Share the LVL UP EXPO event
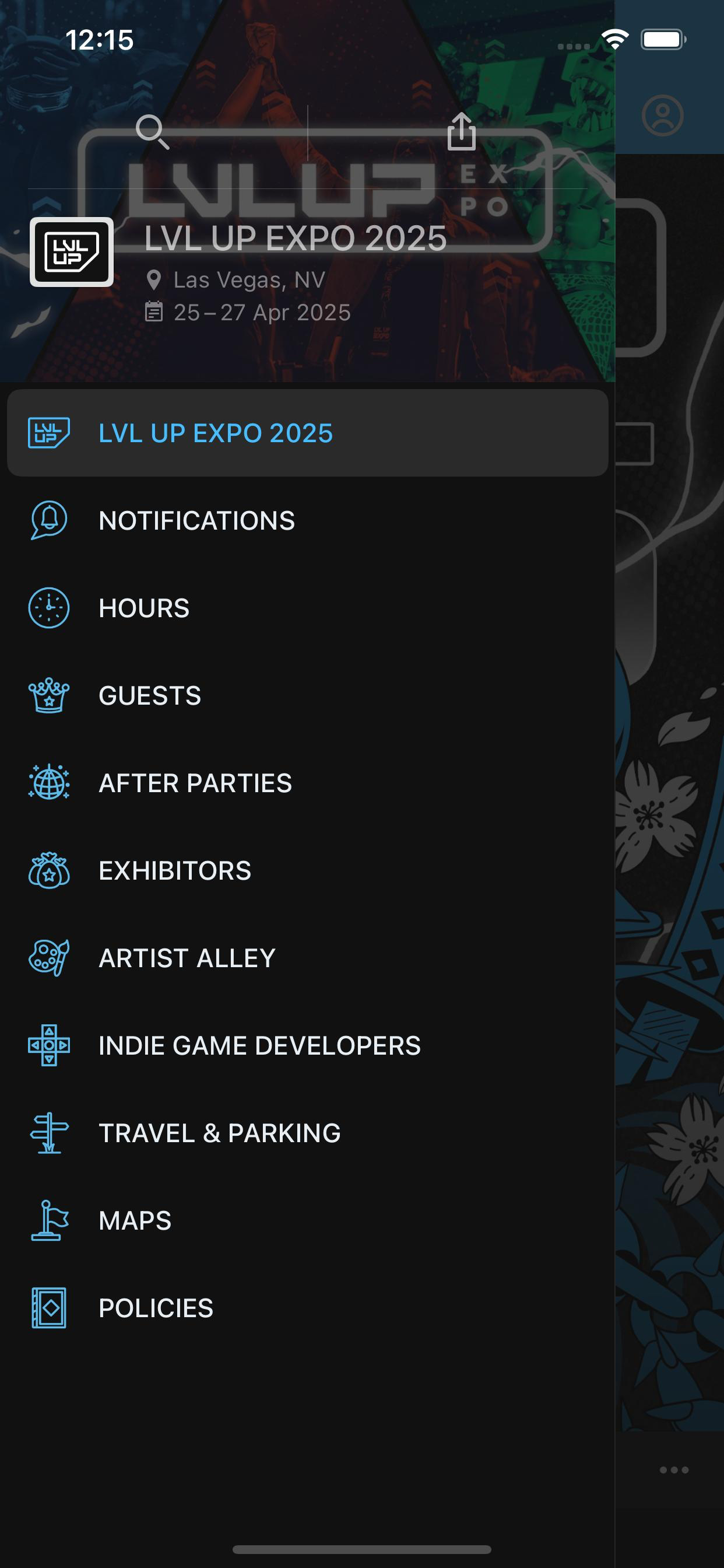 pyautogui.click(x=461, y=131)
